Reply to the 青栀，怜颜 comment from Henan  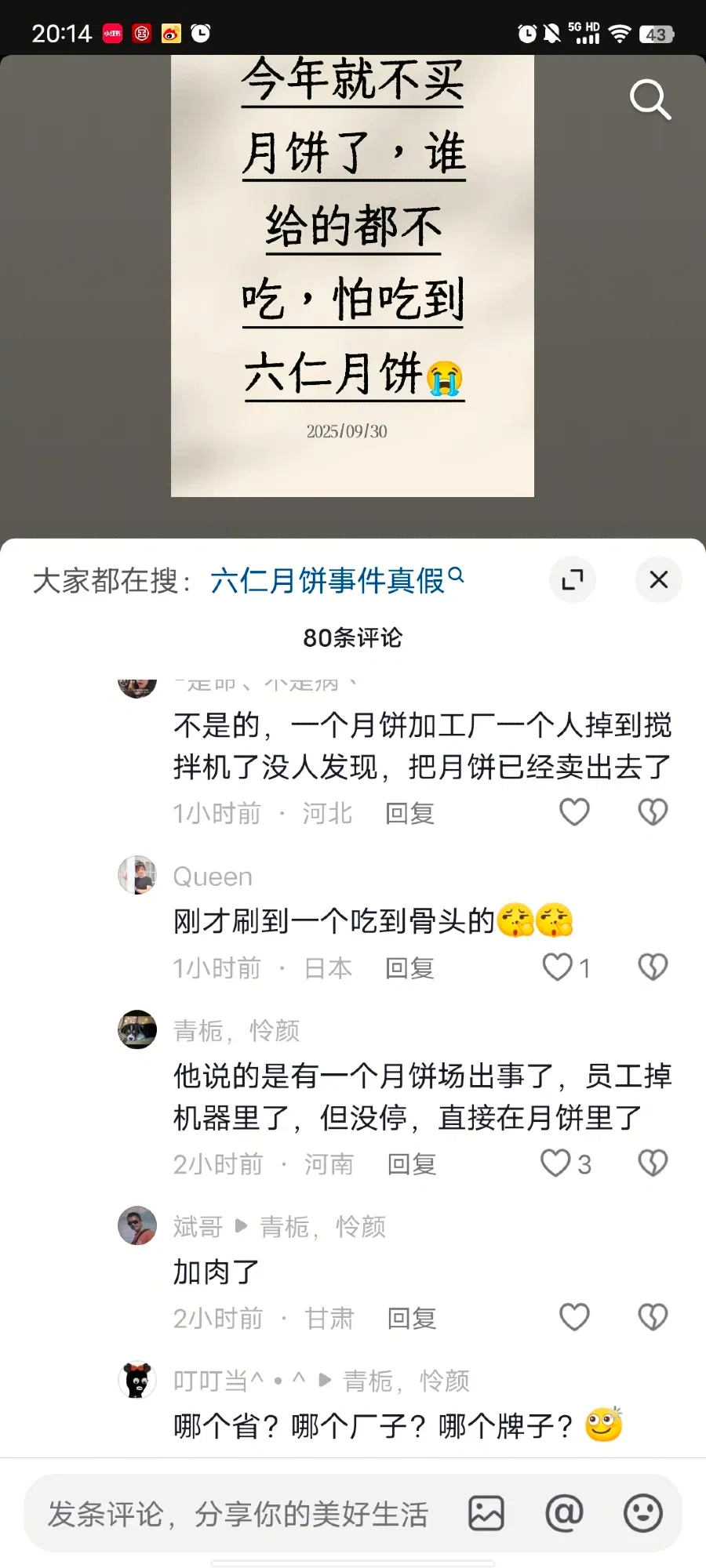[412, 1165]
